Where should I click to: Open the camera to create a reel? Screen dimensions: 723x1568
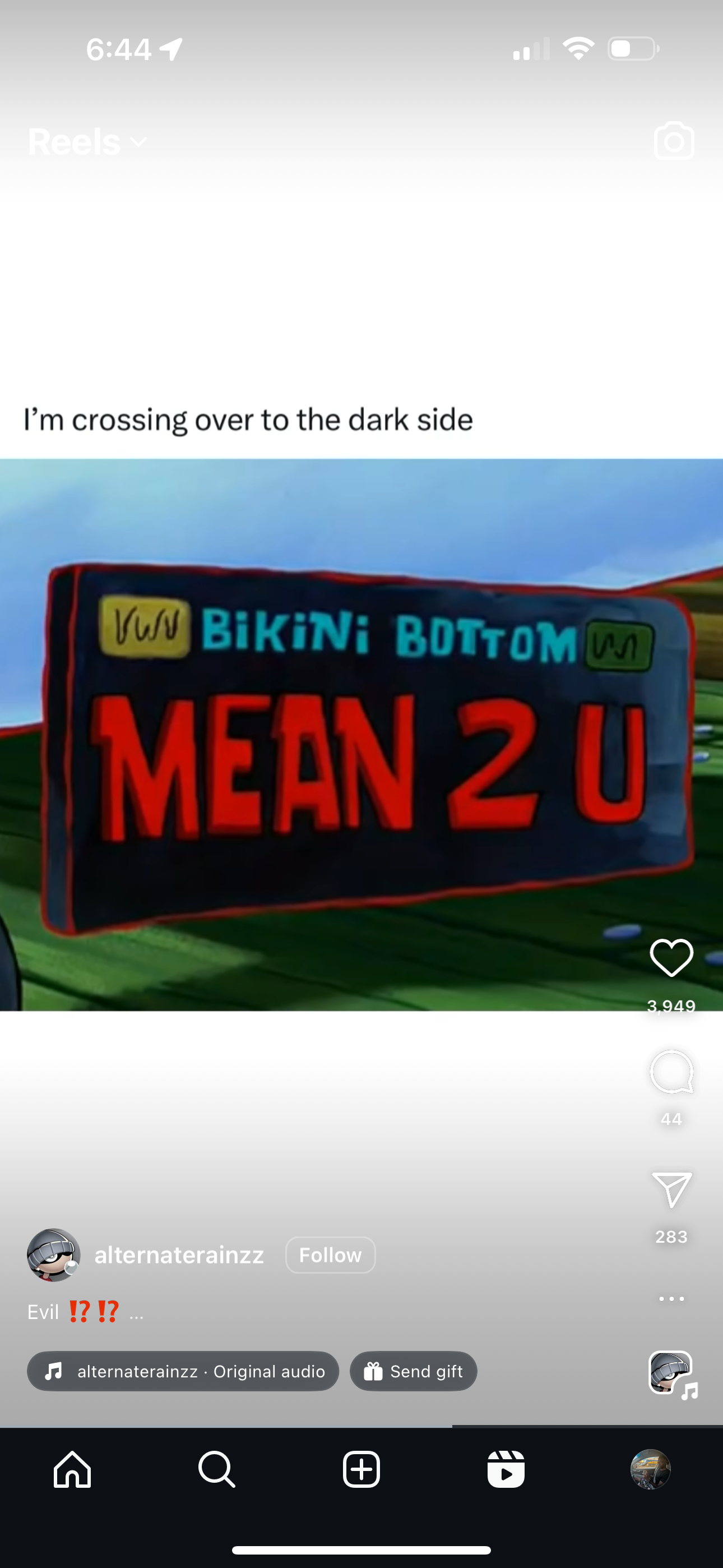[674, 141]
